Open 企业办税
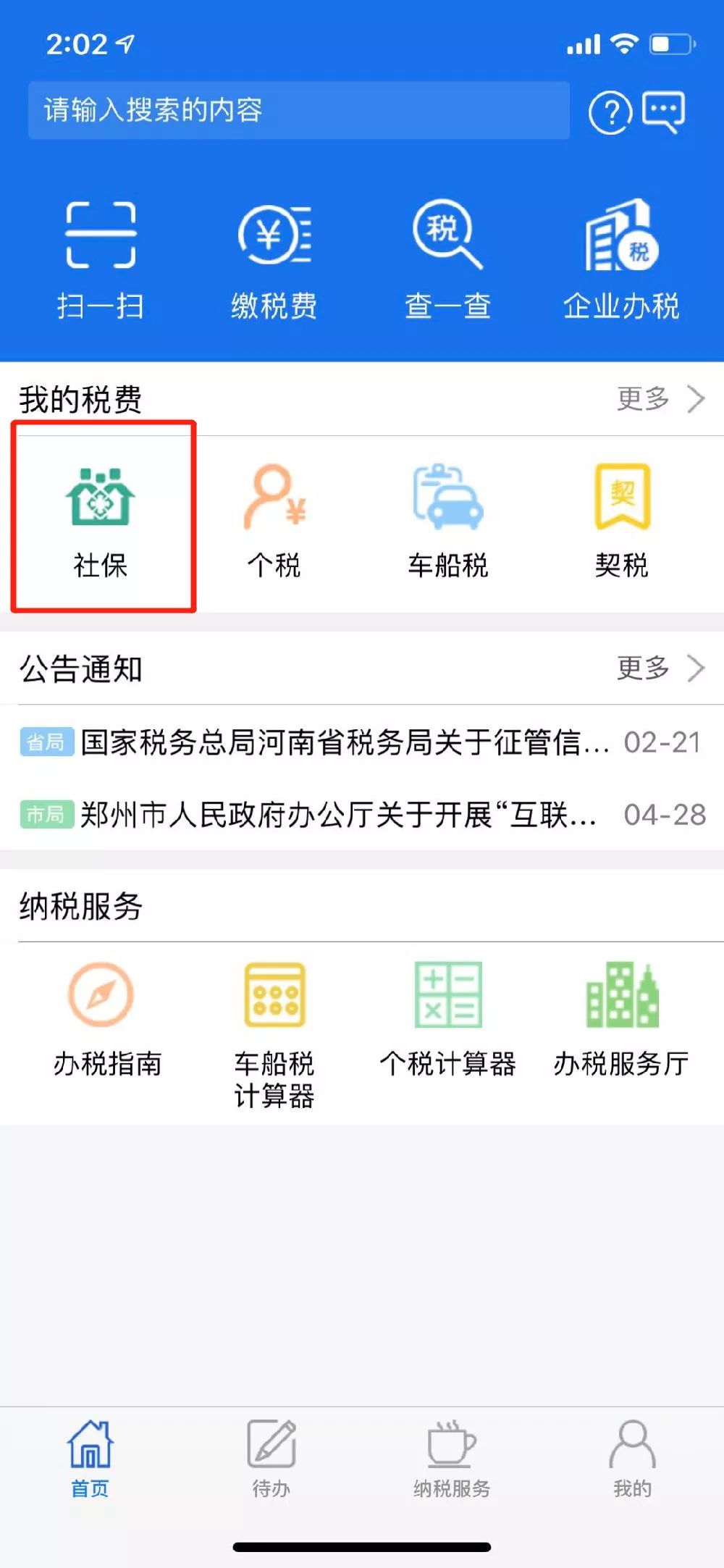Viewport: 724px width, 1568px height. point(621,261)
